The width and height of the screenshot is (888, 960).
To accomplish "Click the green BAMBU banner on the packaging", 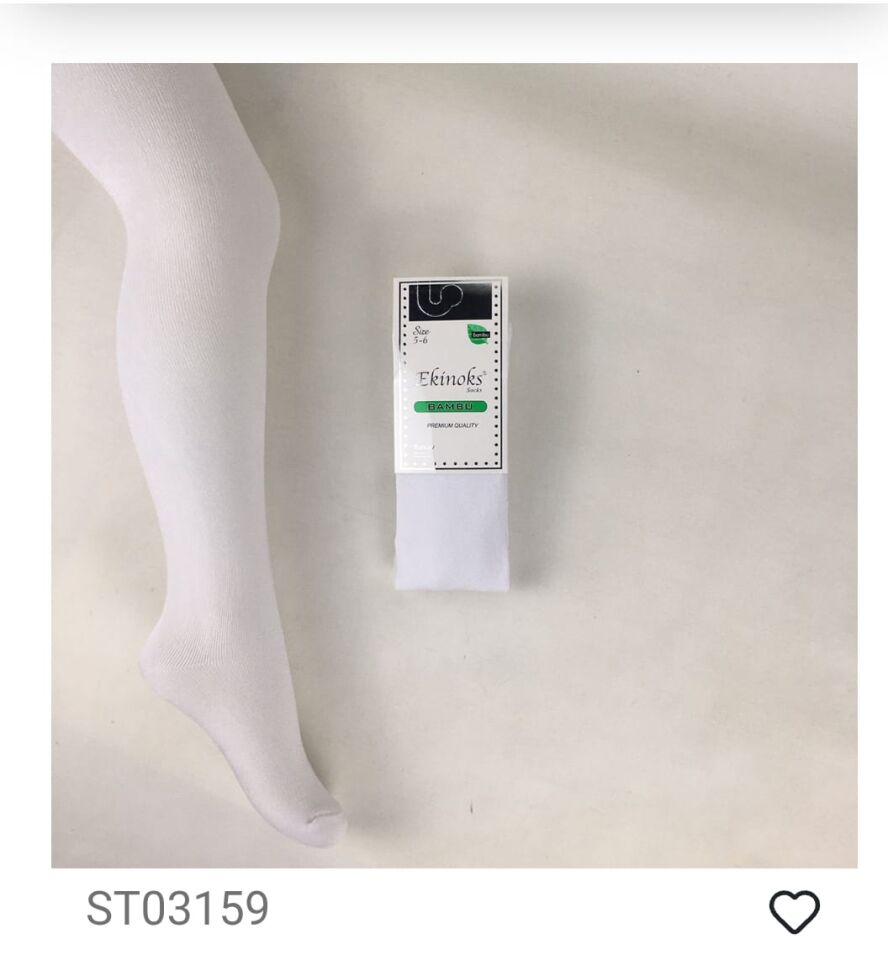I will (x=450, y=405).
